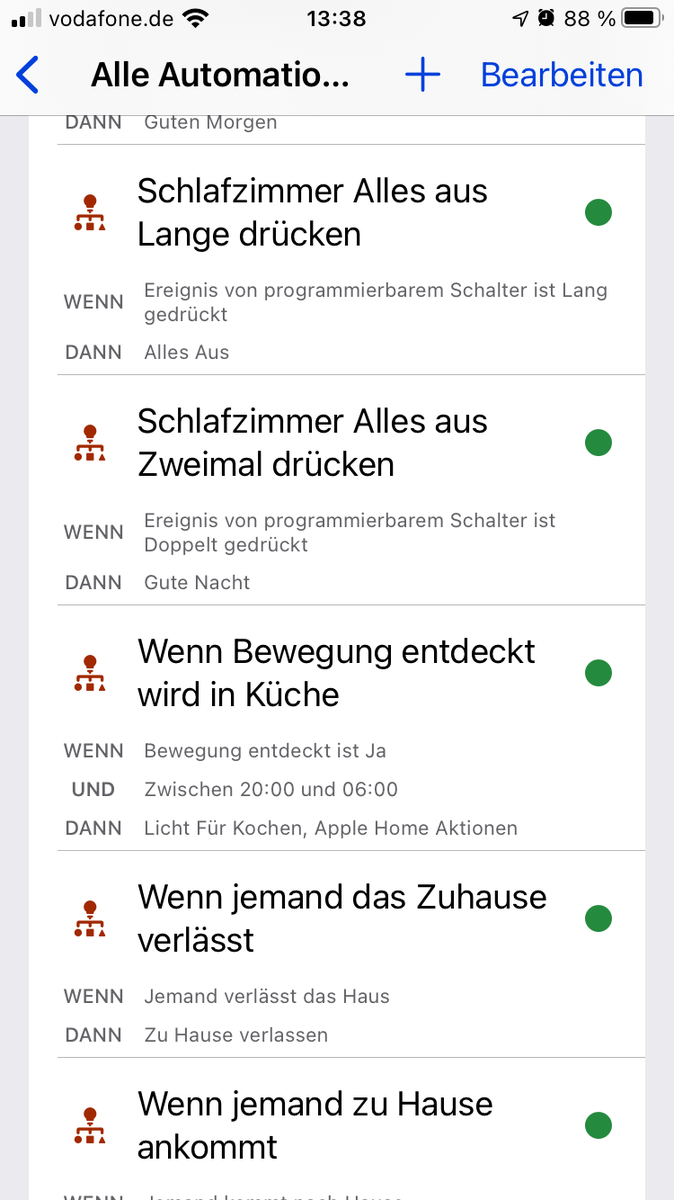Open Schlafzimmer Alles aus Lange drücken
The height and width of the screenshot is (1200, 674).
312,212
